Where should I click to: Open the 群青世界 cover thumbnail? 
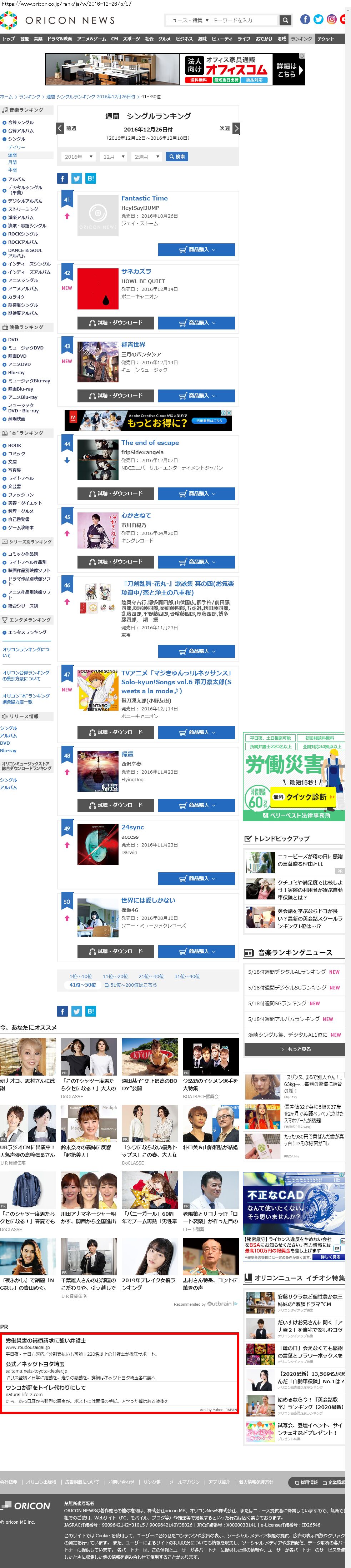97,362
